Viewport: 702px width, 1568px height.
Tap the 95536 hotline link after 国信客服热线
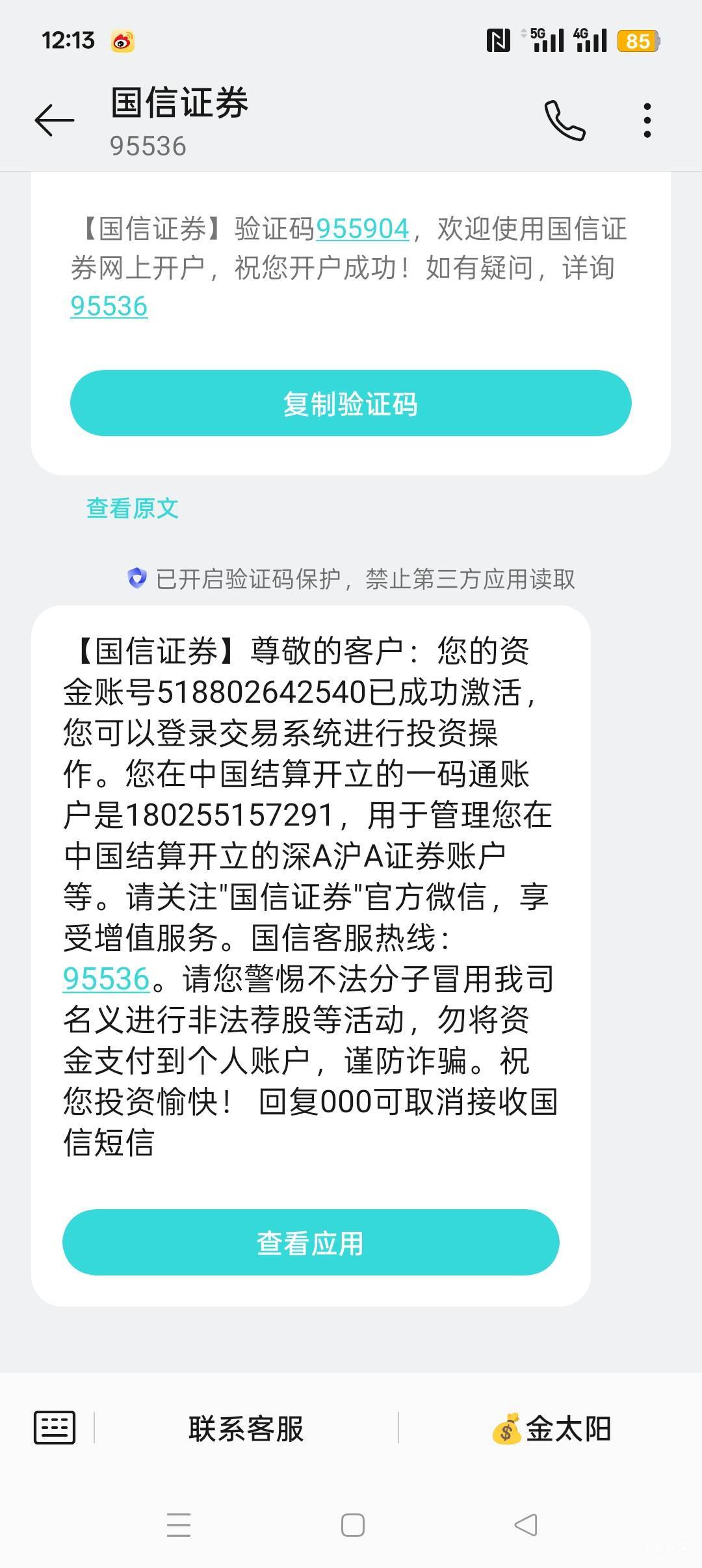coord(107,978)
